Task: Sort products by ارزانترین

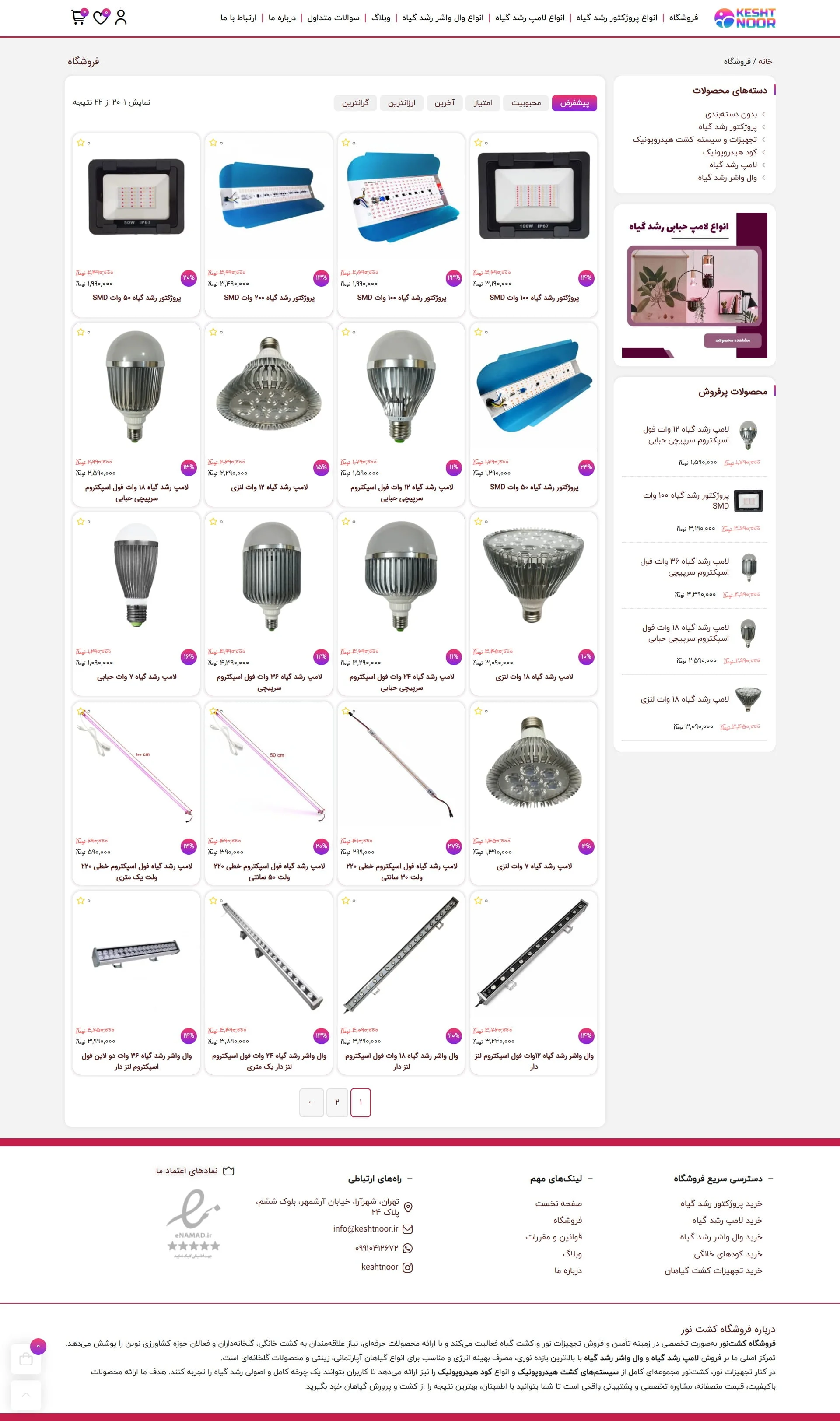Action: (x=401, y=103)
